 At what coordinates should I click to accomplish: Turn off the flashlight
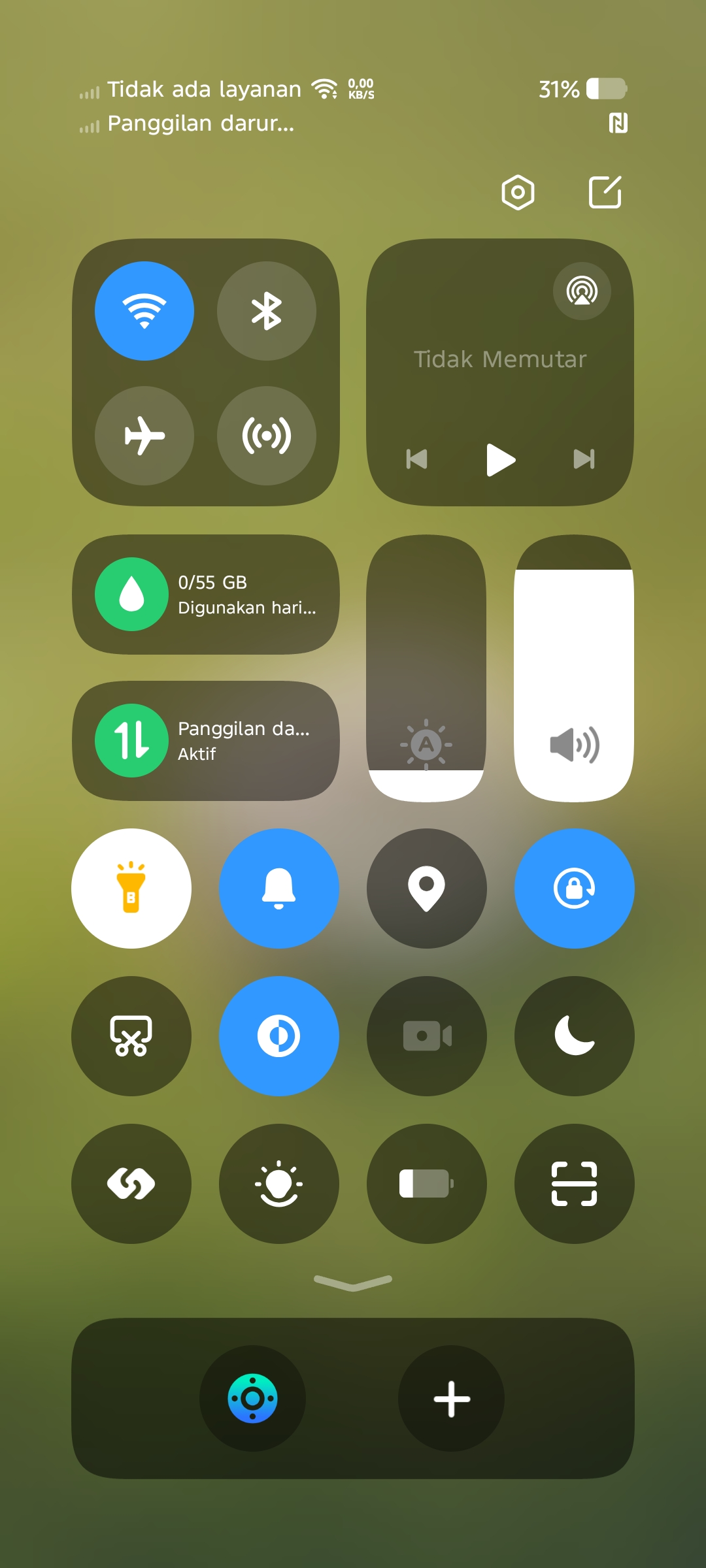131,889
